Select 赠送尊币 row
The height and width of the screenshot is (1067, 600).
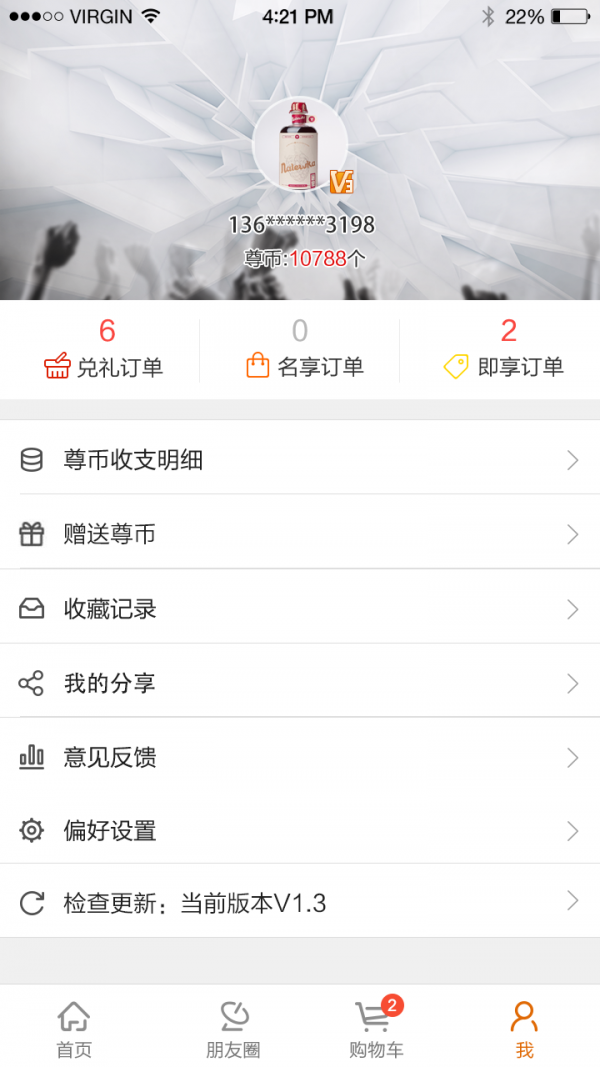pyautogui.click(x=300, y=534)
